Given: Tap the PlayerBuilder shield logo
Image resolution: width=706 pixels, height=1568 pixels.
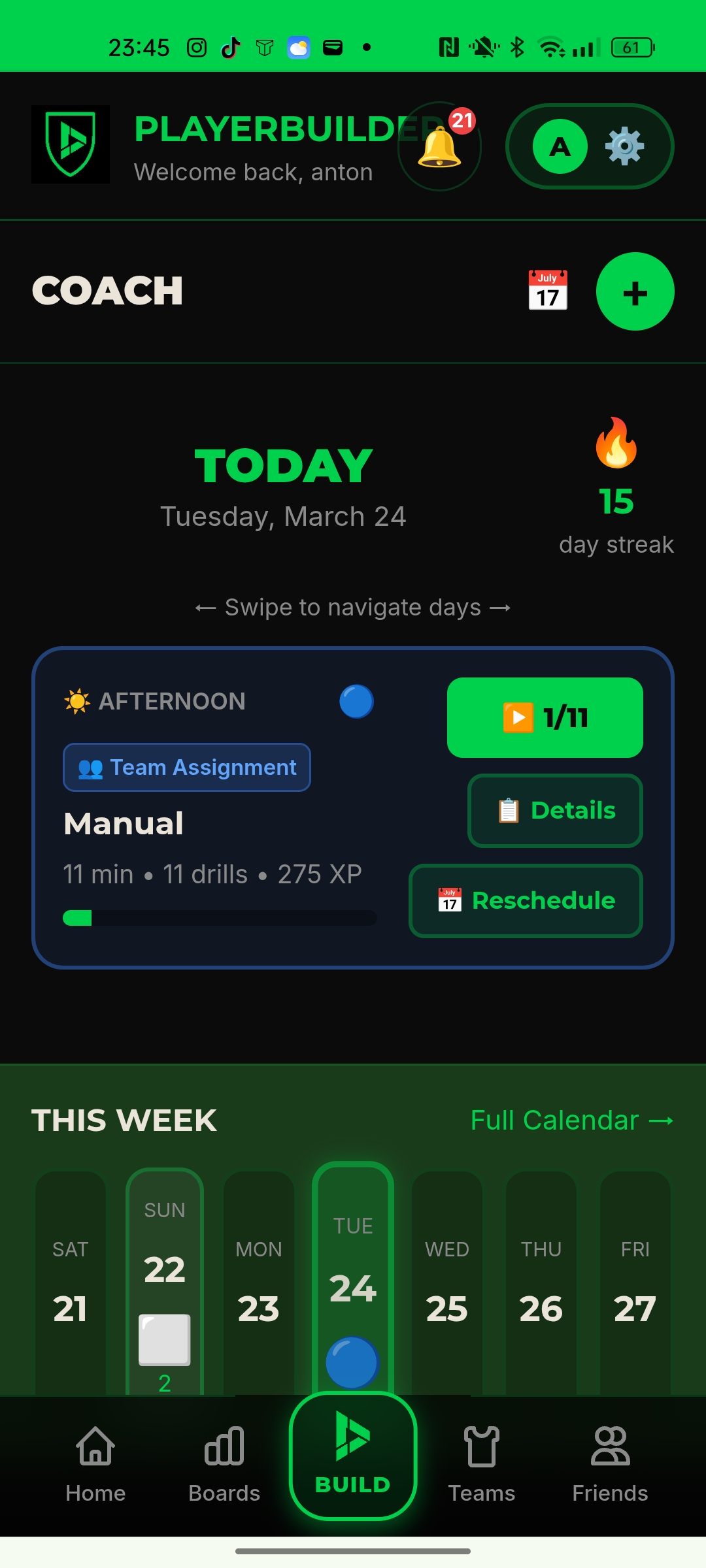Looking at the screenshot, I should [x=71, y=144].
